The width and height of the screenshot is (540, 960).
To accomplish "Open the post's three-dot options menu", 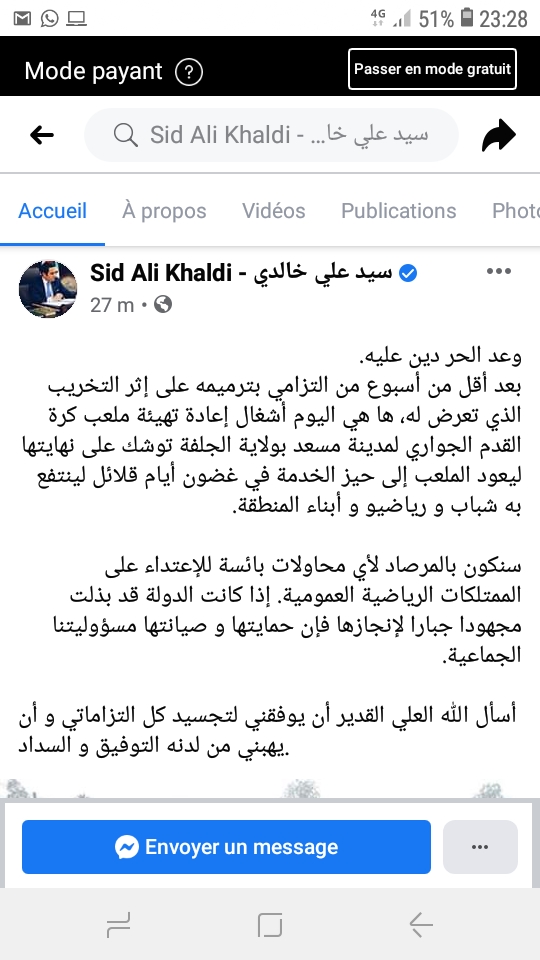I will [x=499, y=271].
